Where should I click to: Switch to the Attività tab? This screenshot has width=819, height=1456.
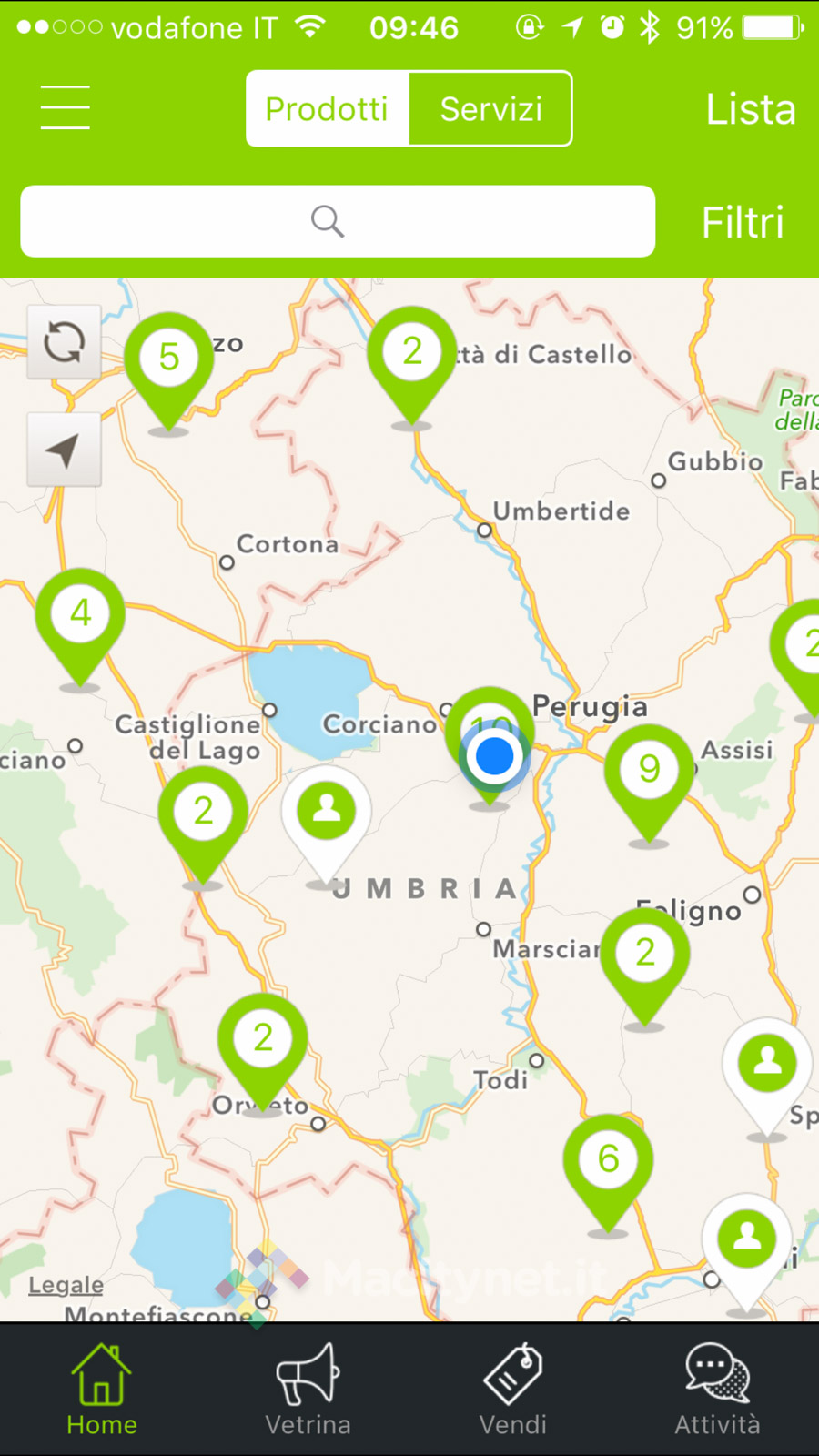coord(717,1390)
